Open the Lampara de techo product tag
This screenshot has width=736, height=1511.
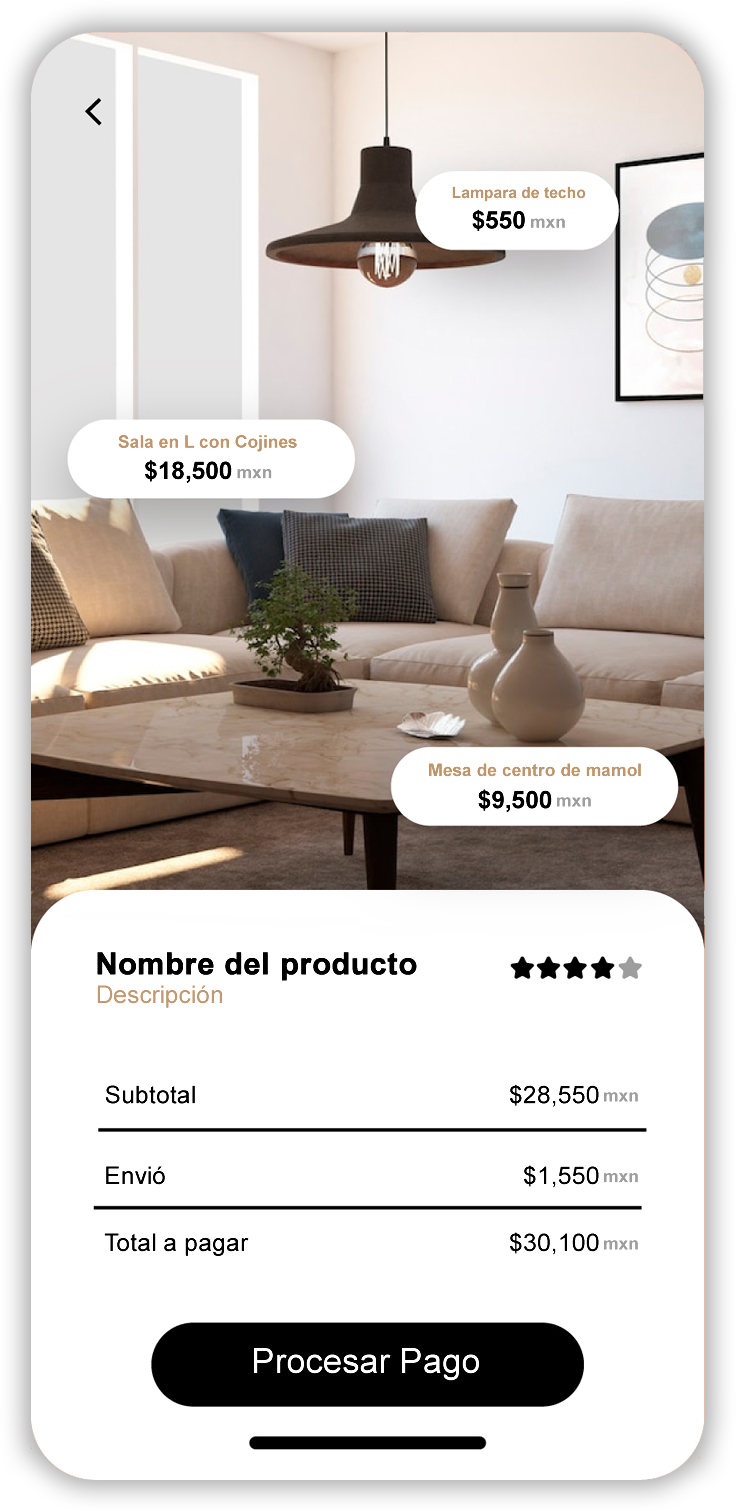[517, 209]
